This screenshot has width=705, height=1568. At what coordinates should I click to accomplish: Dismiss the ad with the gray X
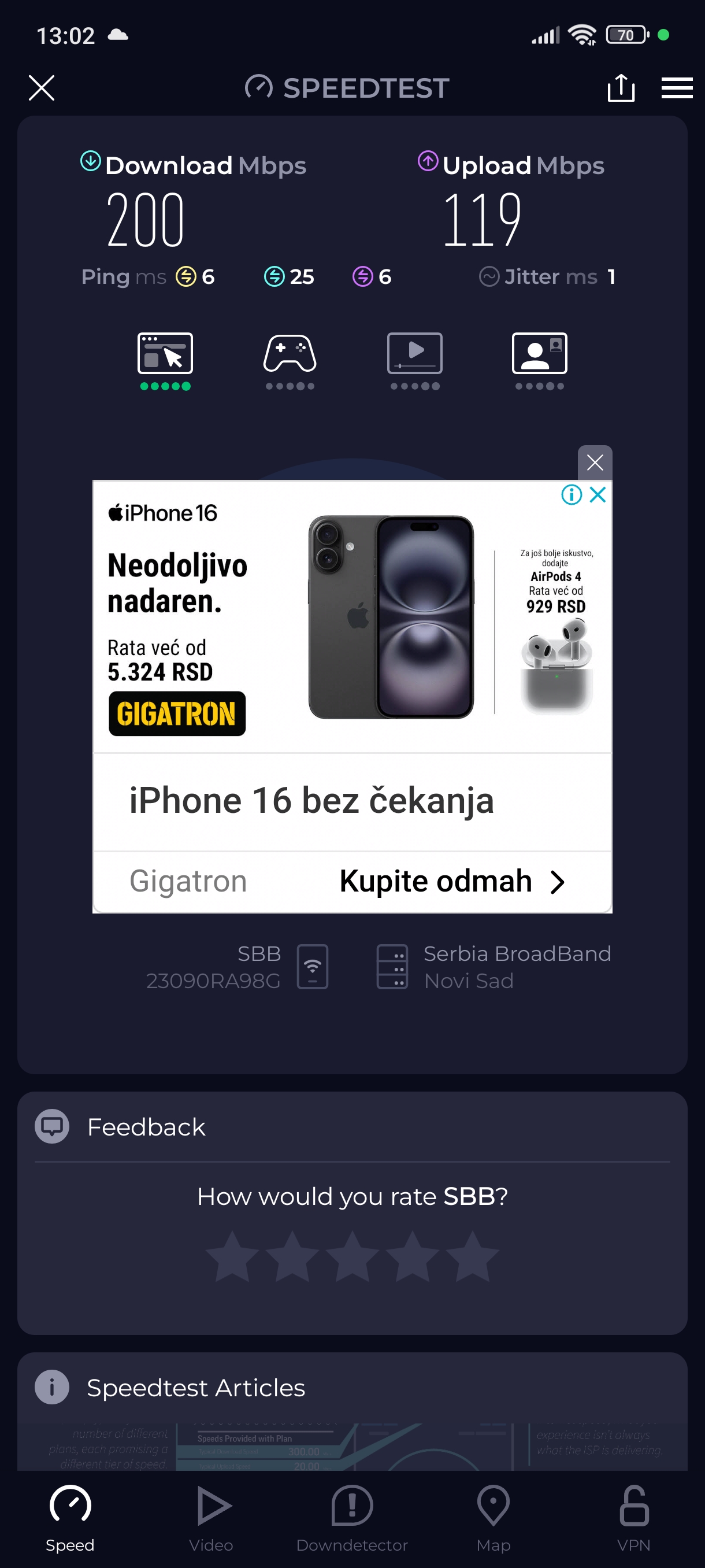(x=594, y=463)
